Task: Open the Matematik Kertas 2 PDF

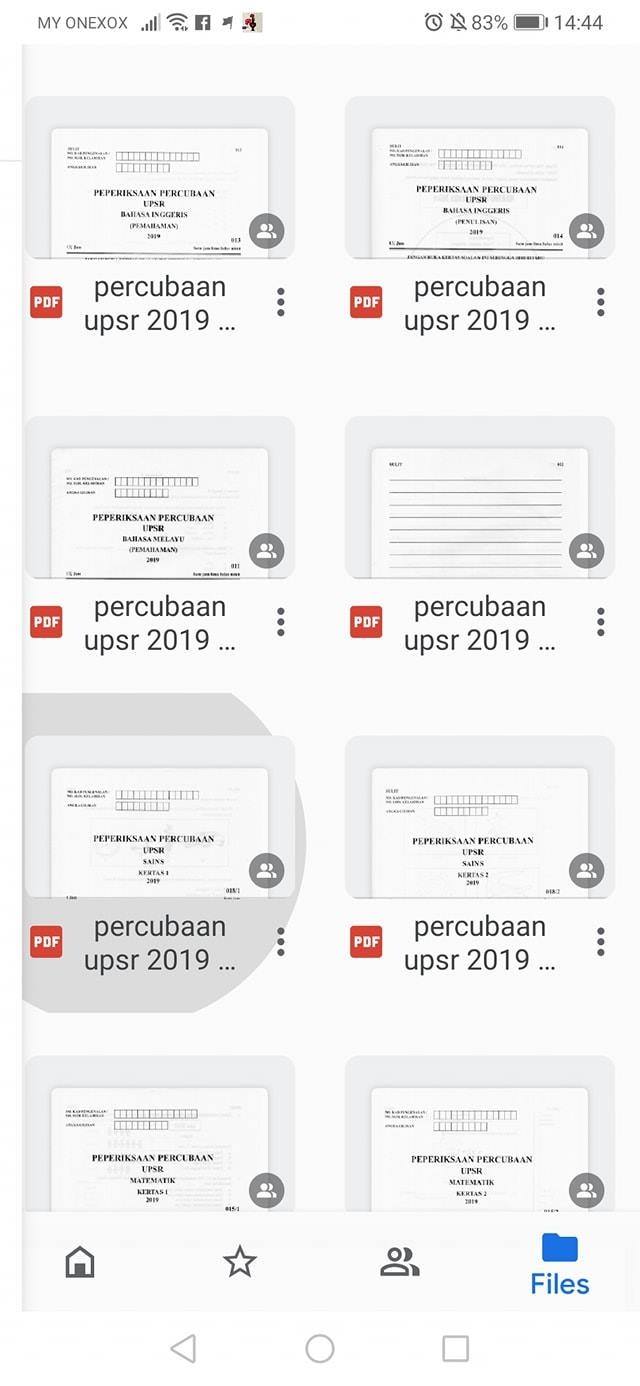Action: (480, 1133)
